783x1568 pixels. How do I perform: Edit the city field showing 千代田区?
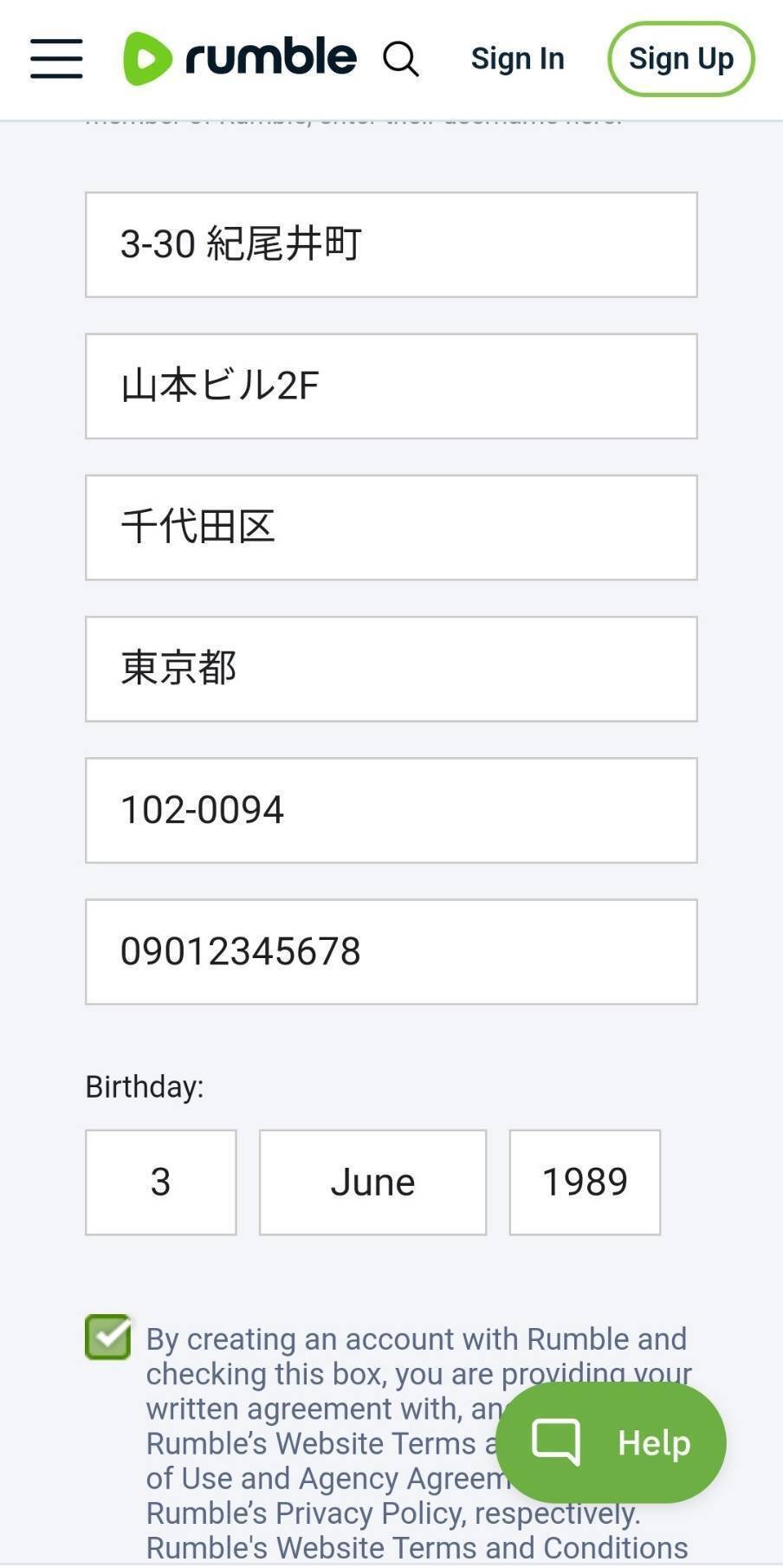[391, 528]
